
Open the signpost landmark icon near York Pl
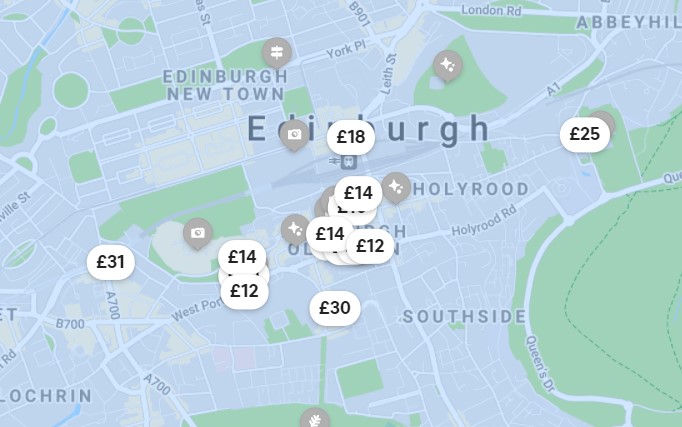click(276, 51)
